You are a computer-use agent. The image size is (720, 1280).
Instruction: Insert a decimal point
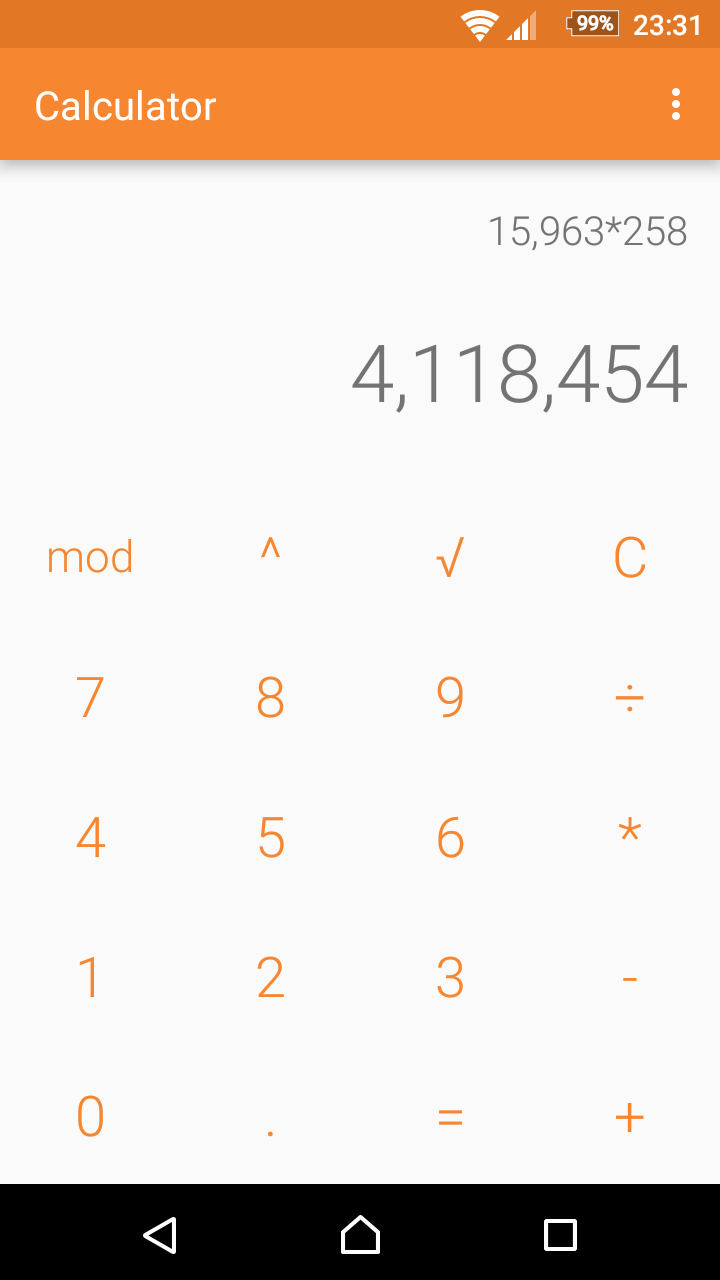point(270,1116)
